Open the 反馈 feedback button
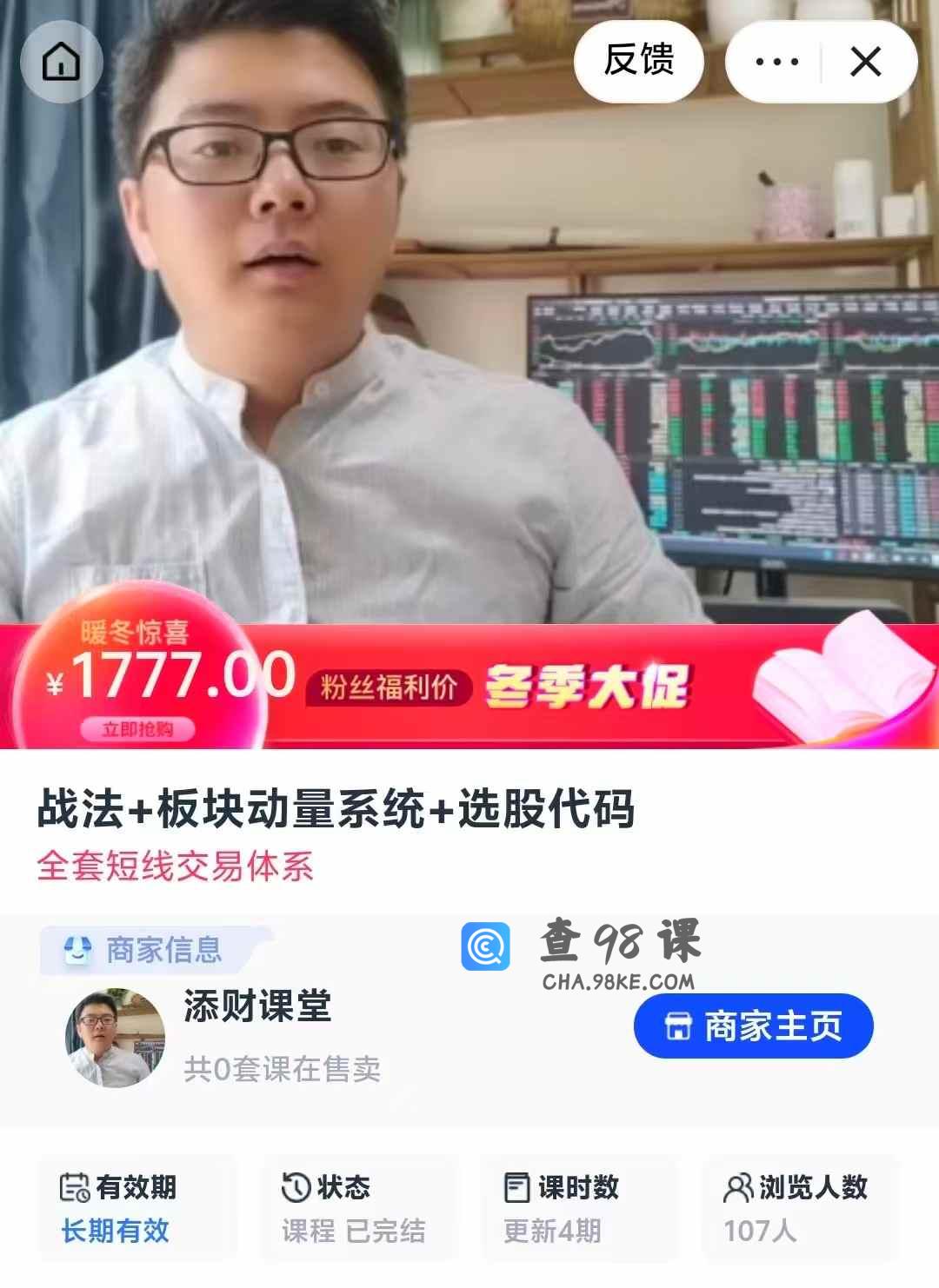Screen dimensions: 939x1288 (639, 61)
